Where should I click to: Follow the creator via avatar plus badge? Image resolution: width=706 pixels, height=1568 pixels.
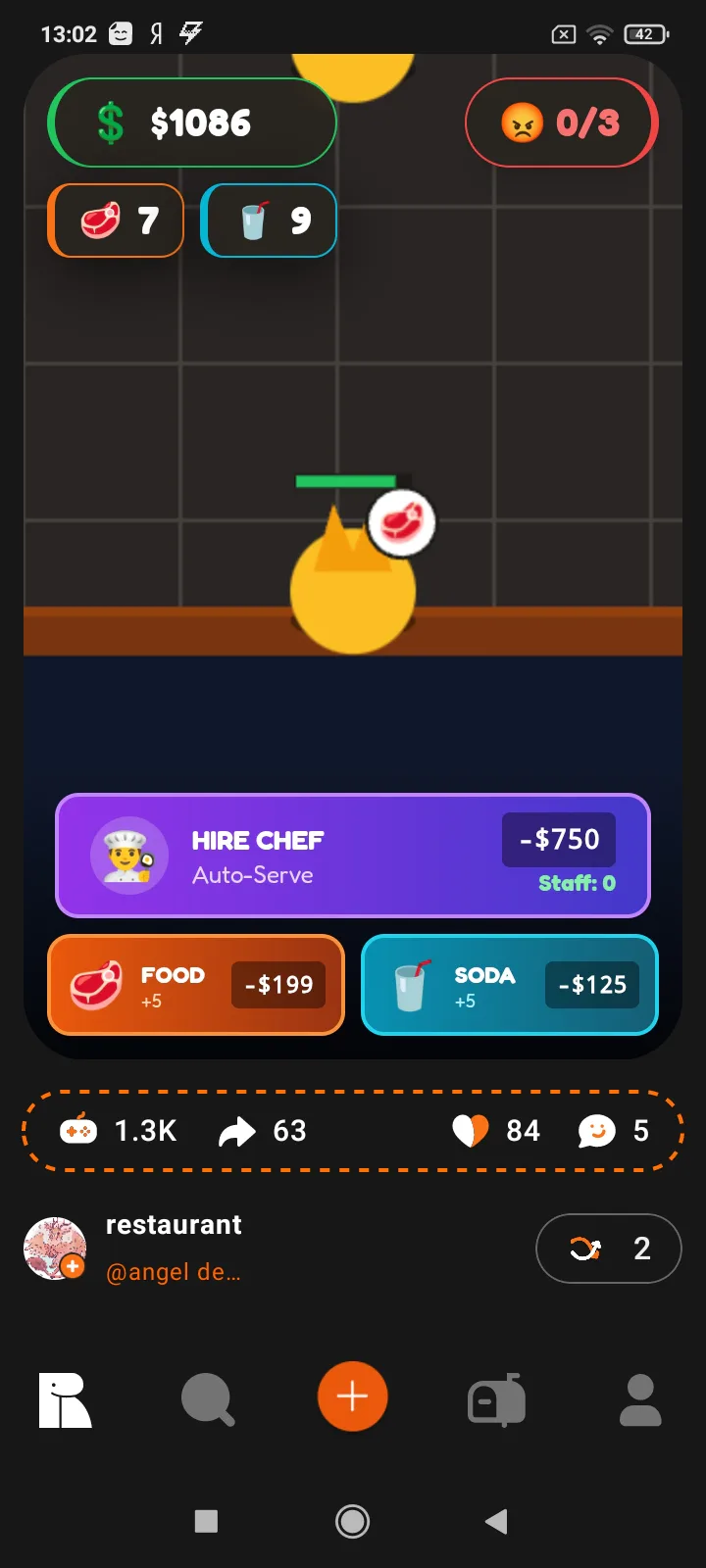(x=73, y=1266)
